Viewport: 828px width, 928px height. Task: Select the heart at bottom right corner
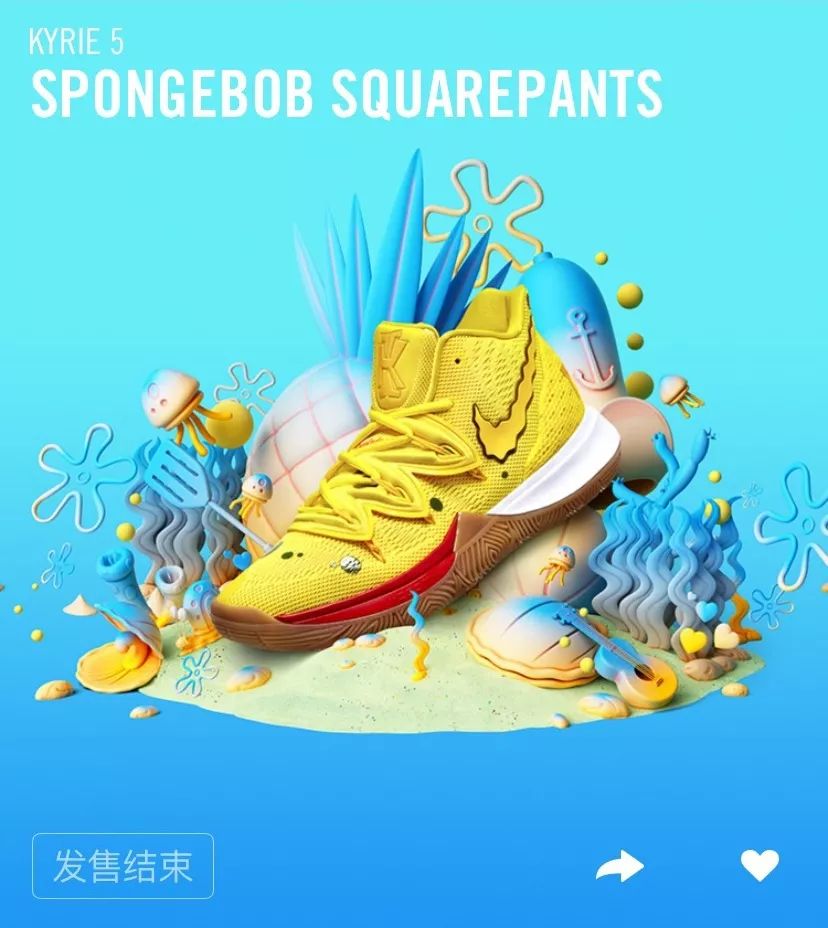click(758, 866)
